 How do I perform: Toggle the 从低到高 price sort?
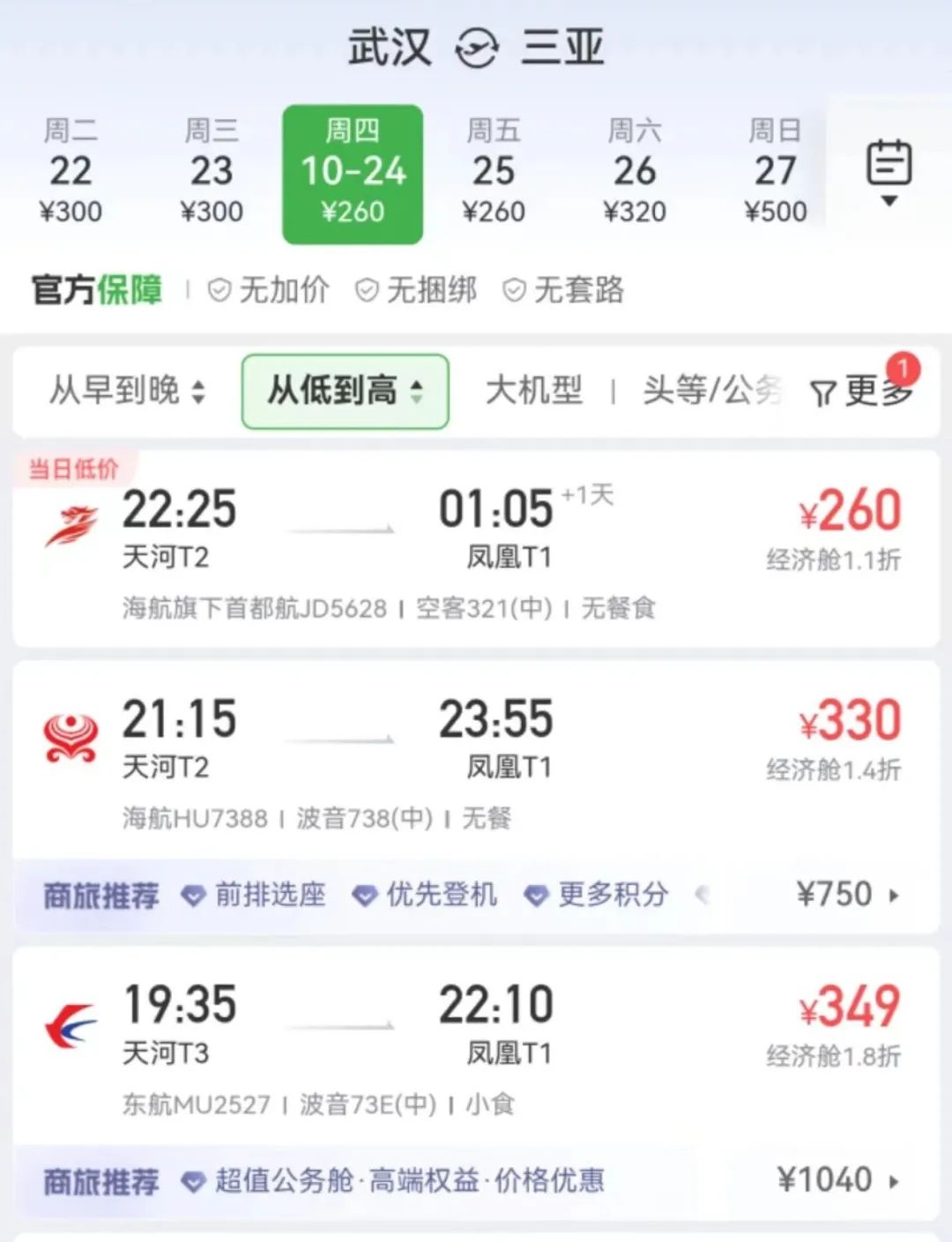[345, 390]
